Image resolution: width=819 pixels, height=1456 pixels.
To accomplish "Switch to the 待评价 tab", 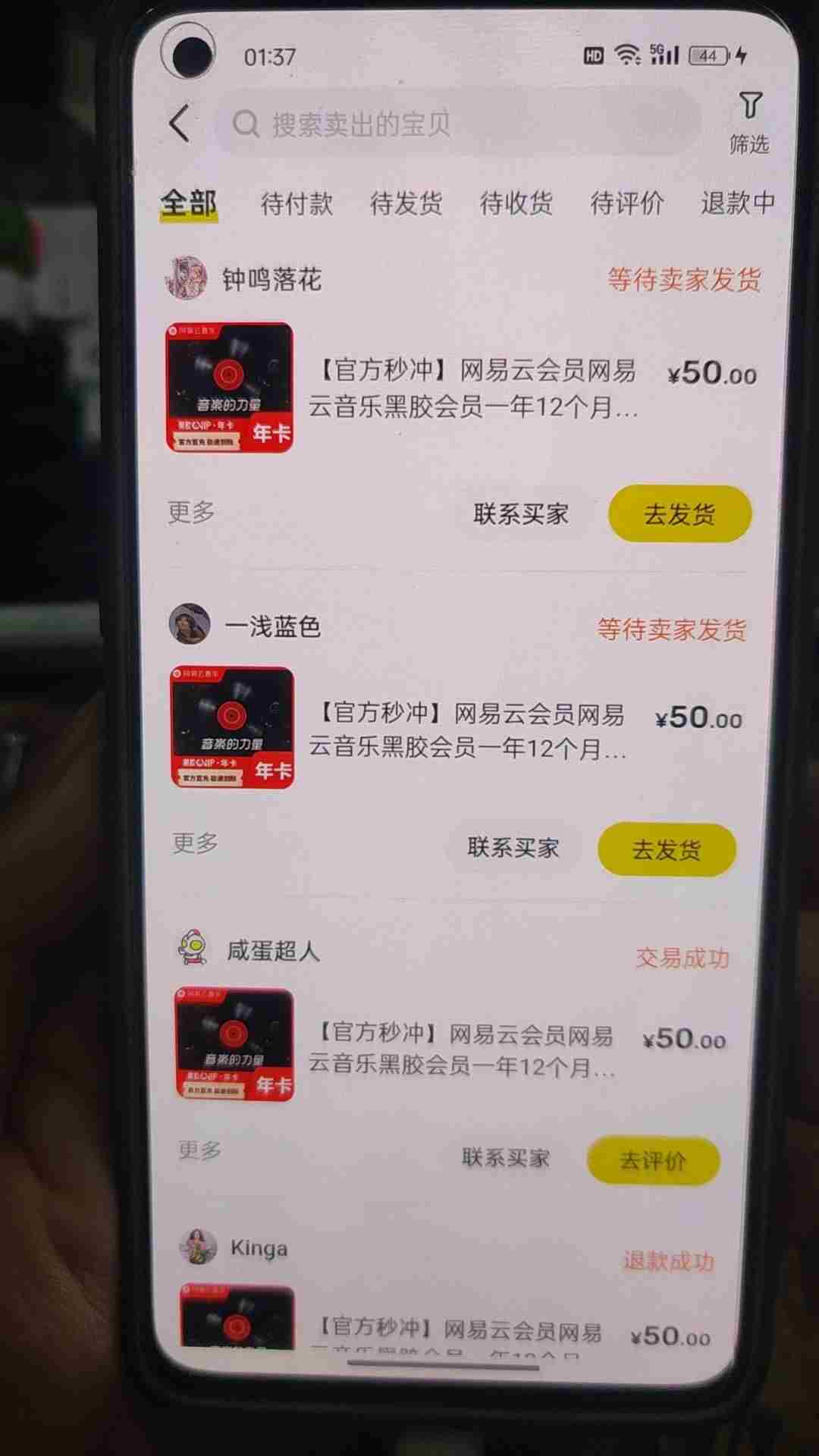I will tap(626, 203).
